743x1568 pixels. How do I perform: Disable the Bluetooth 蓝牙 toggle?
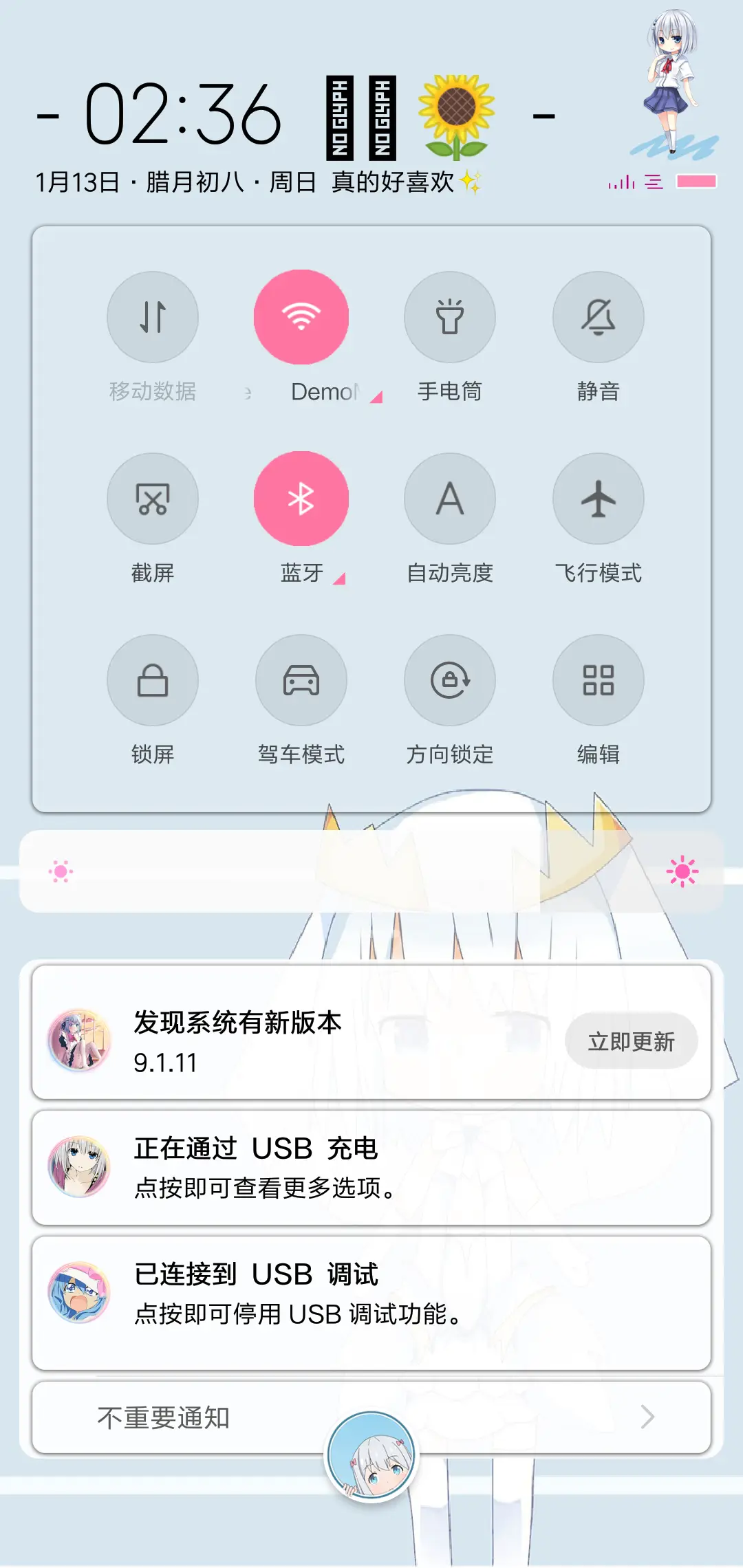point(301,499)
